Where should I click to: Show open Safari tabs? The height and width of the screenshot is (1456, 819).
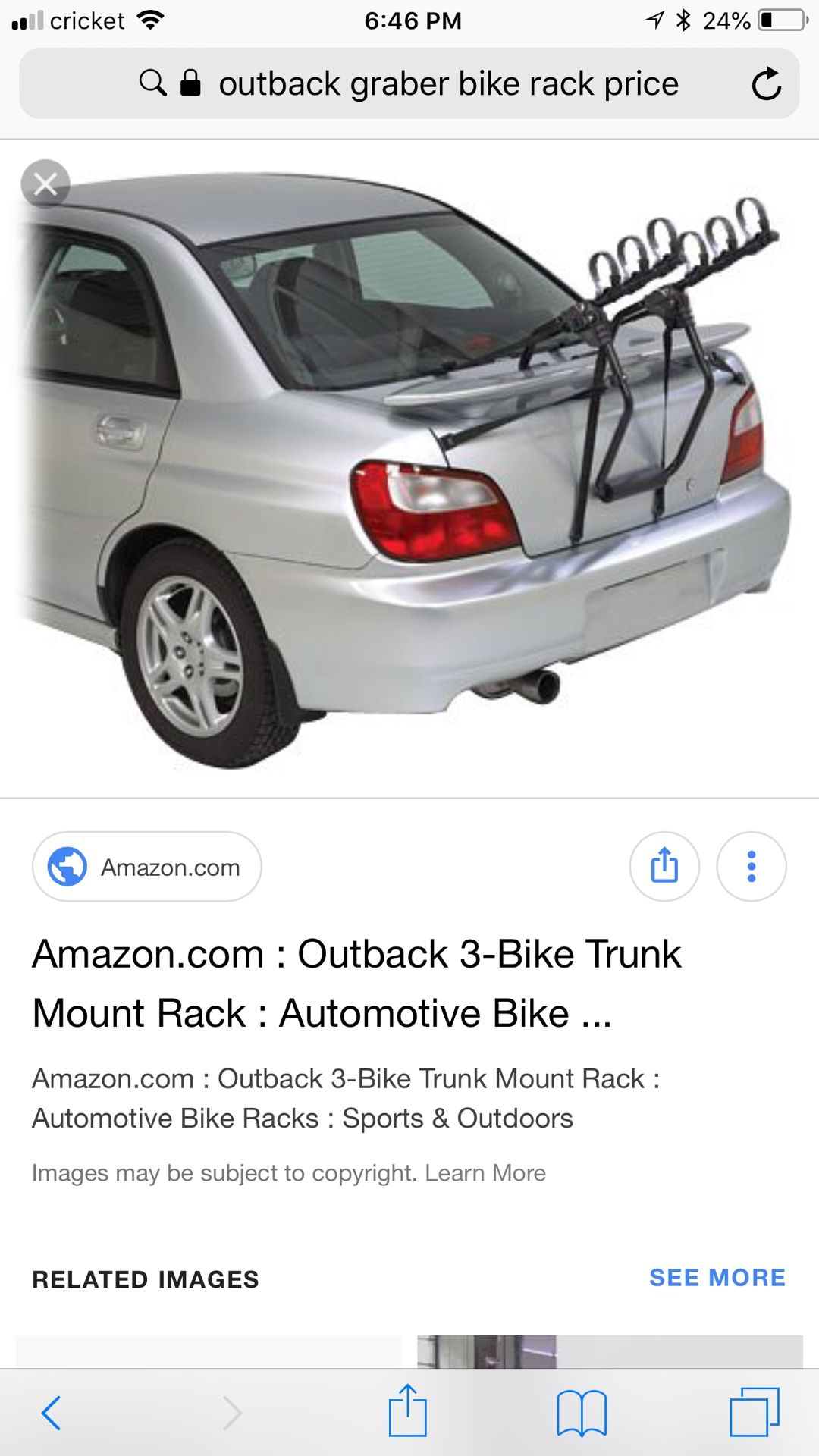tap(755, 1412)
